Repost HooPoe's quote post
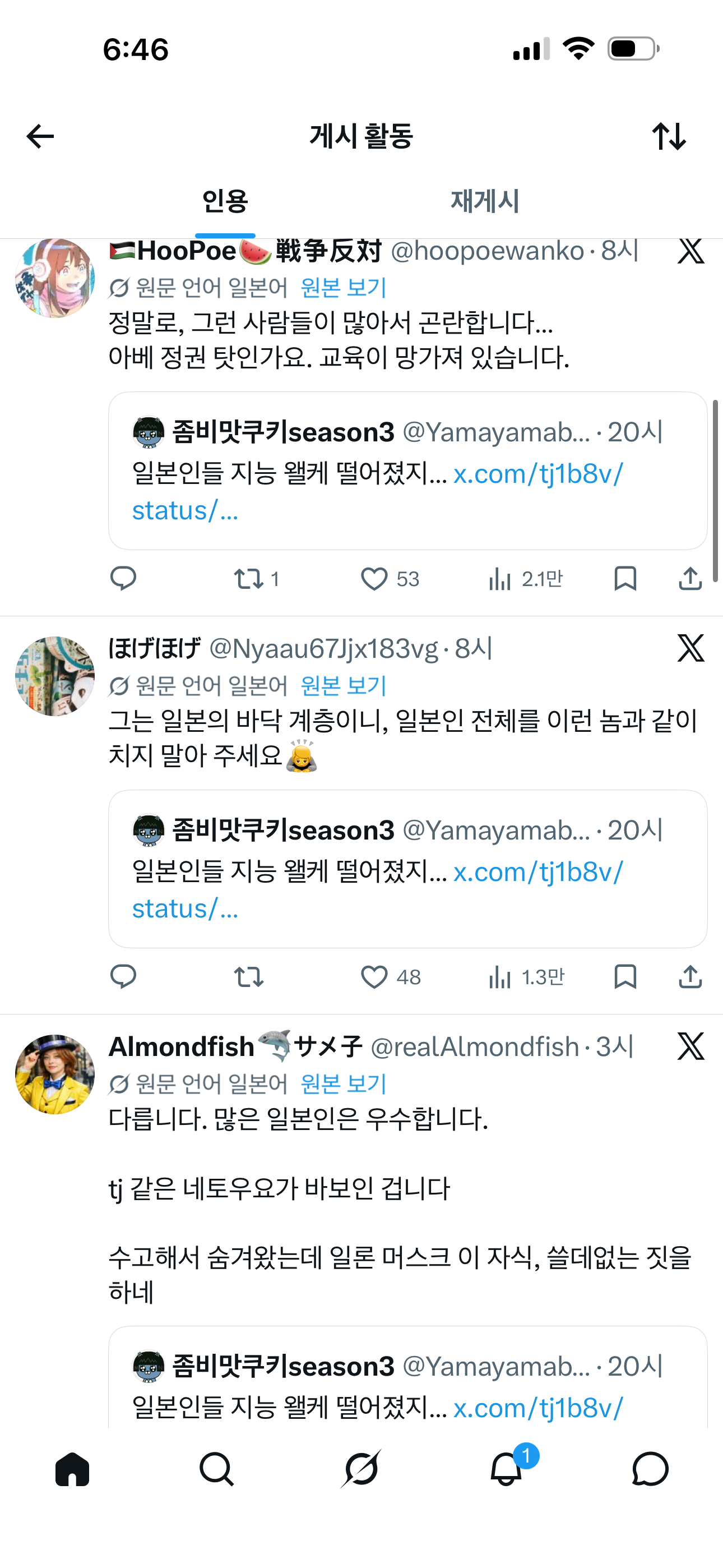Image resolution: width=723 pixels, height=1568 pixels. [x=249, y=579]
